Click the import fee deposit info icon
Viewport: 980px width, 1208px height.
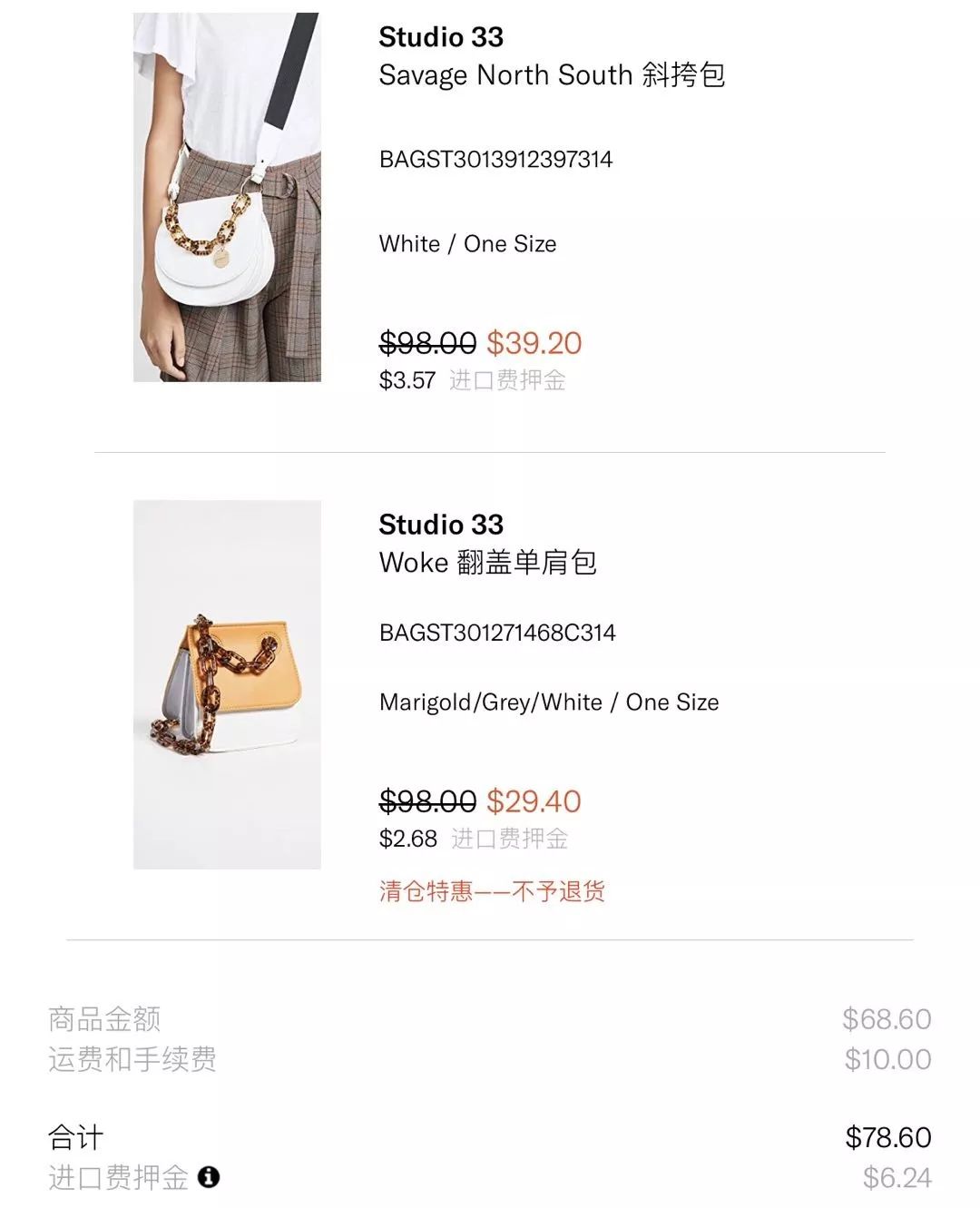(211, 1177)
